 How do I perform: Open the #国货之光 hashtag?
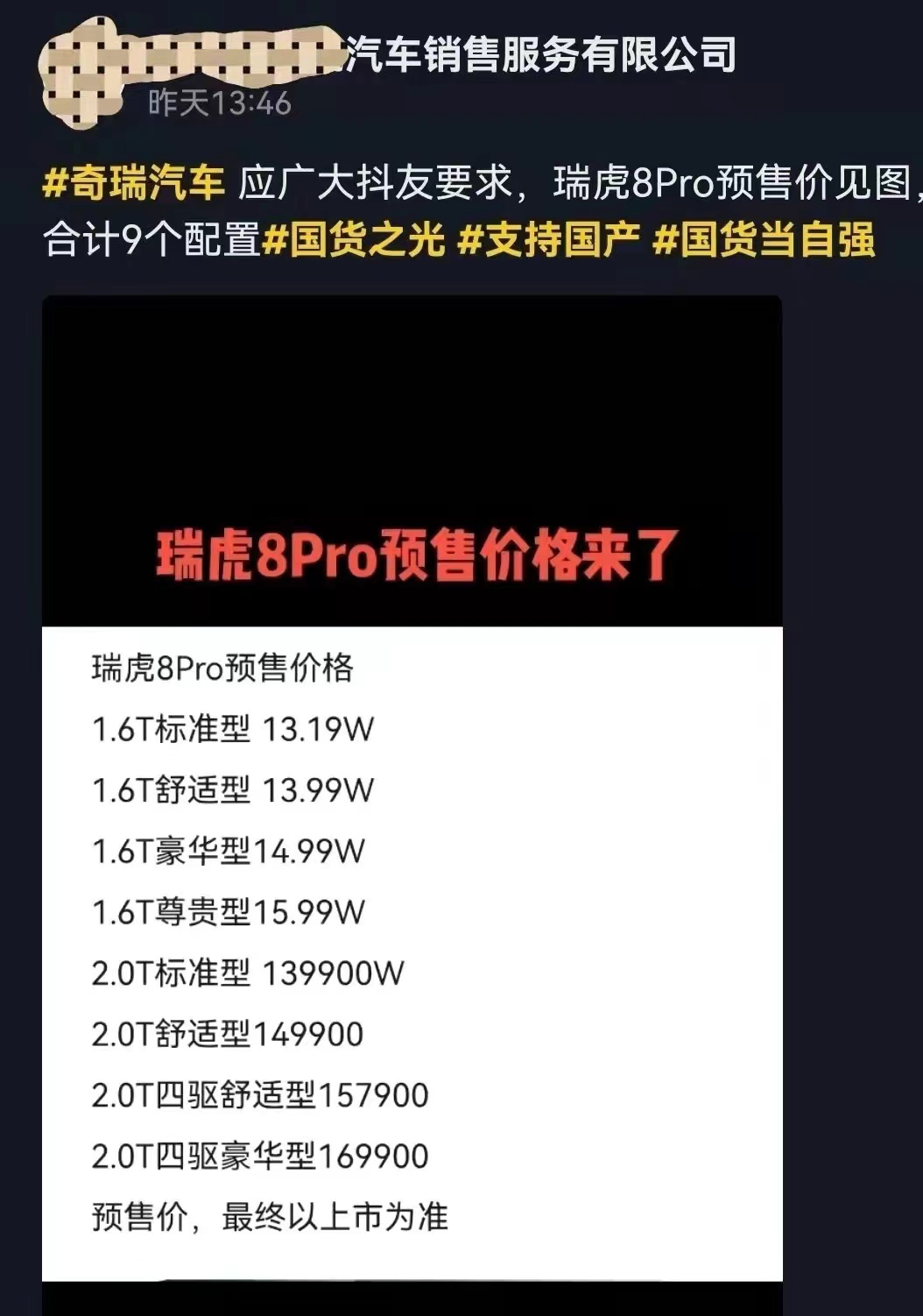pyautogui.click(x=354, y=239)
